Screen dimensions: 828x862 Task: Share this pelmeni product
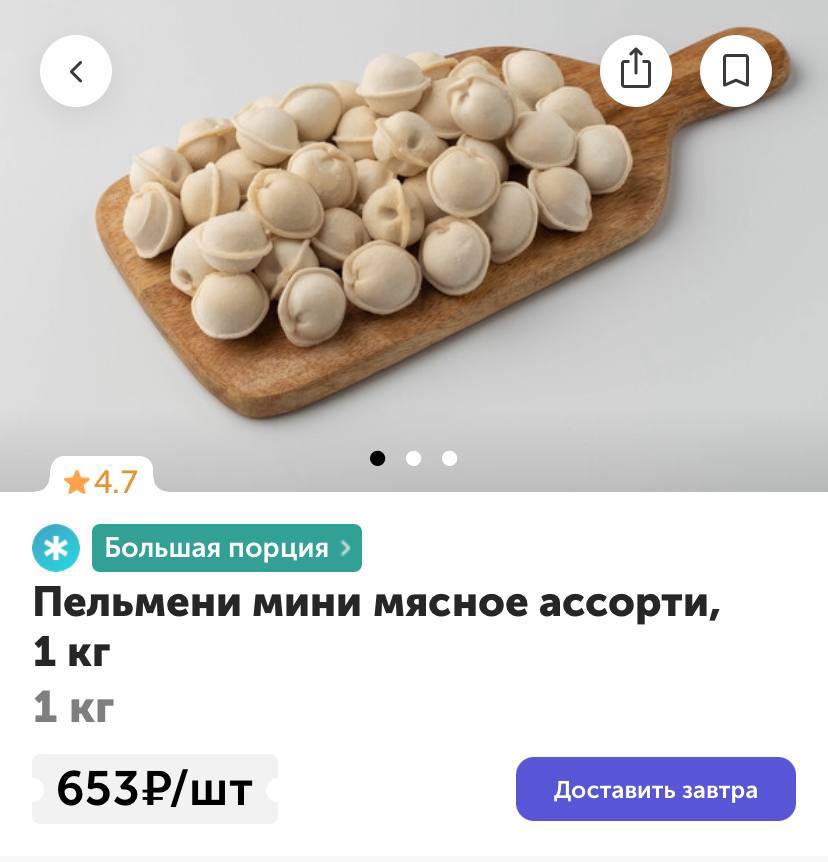pos(636,71)
